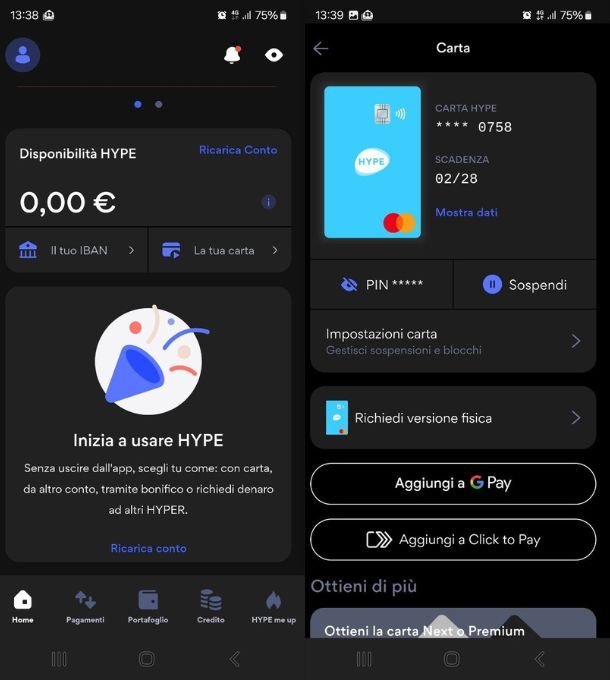Tap Ricarica Conto next to Disponibilità HYPE
The image size is (610, 680).
[238, 150]
